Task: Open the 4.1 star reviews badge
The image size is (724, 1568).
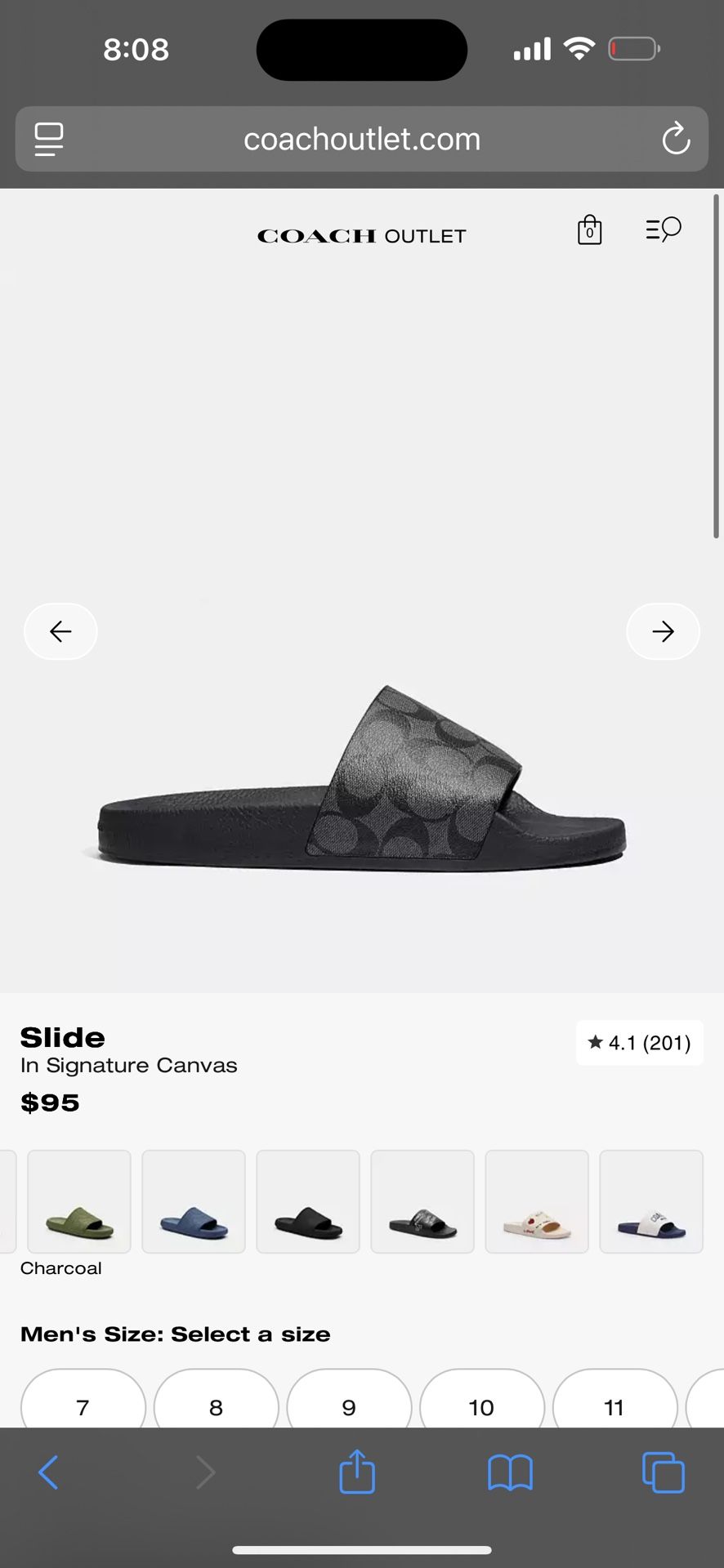Action: click(x=639, y=1043)
